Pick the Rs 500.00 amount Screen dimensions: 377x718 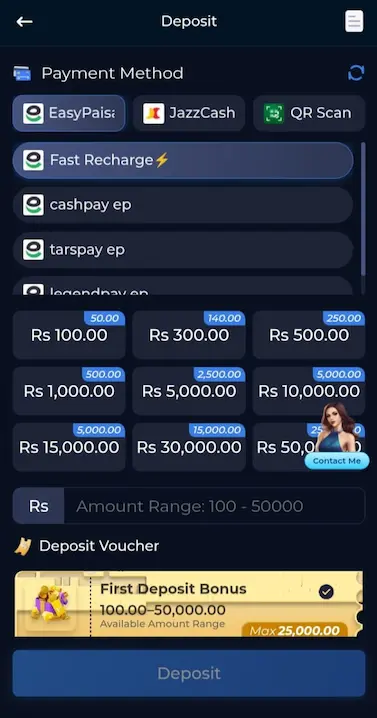(309, 335)
